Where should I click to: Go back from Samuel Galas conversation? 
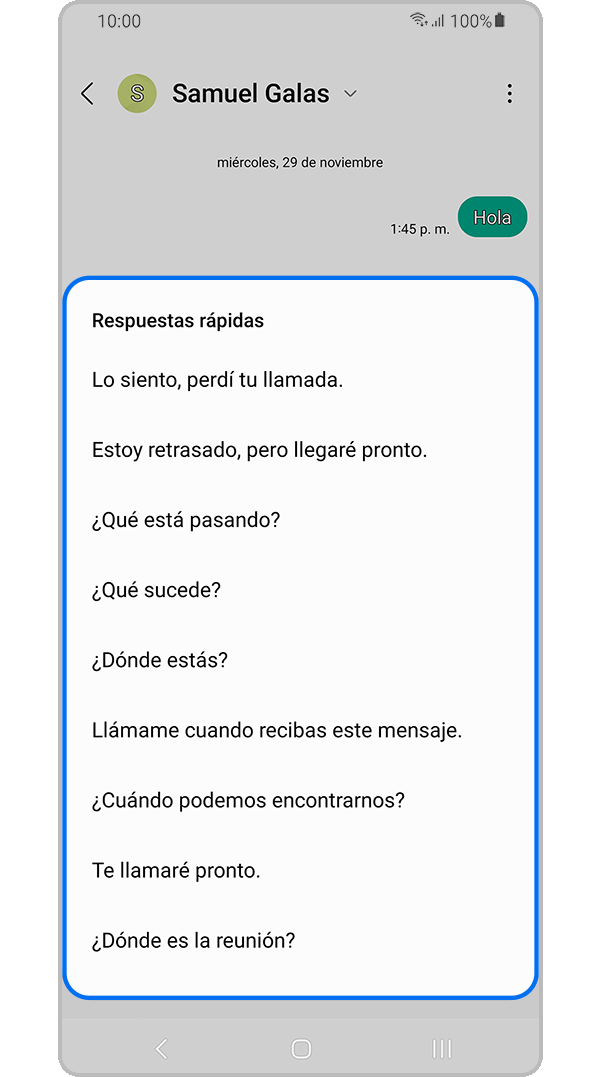(x=87, y=94)
